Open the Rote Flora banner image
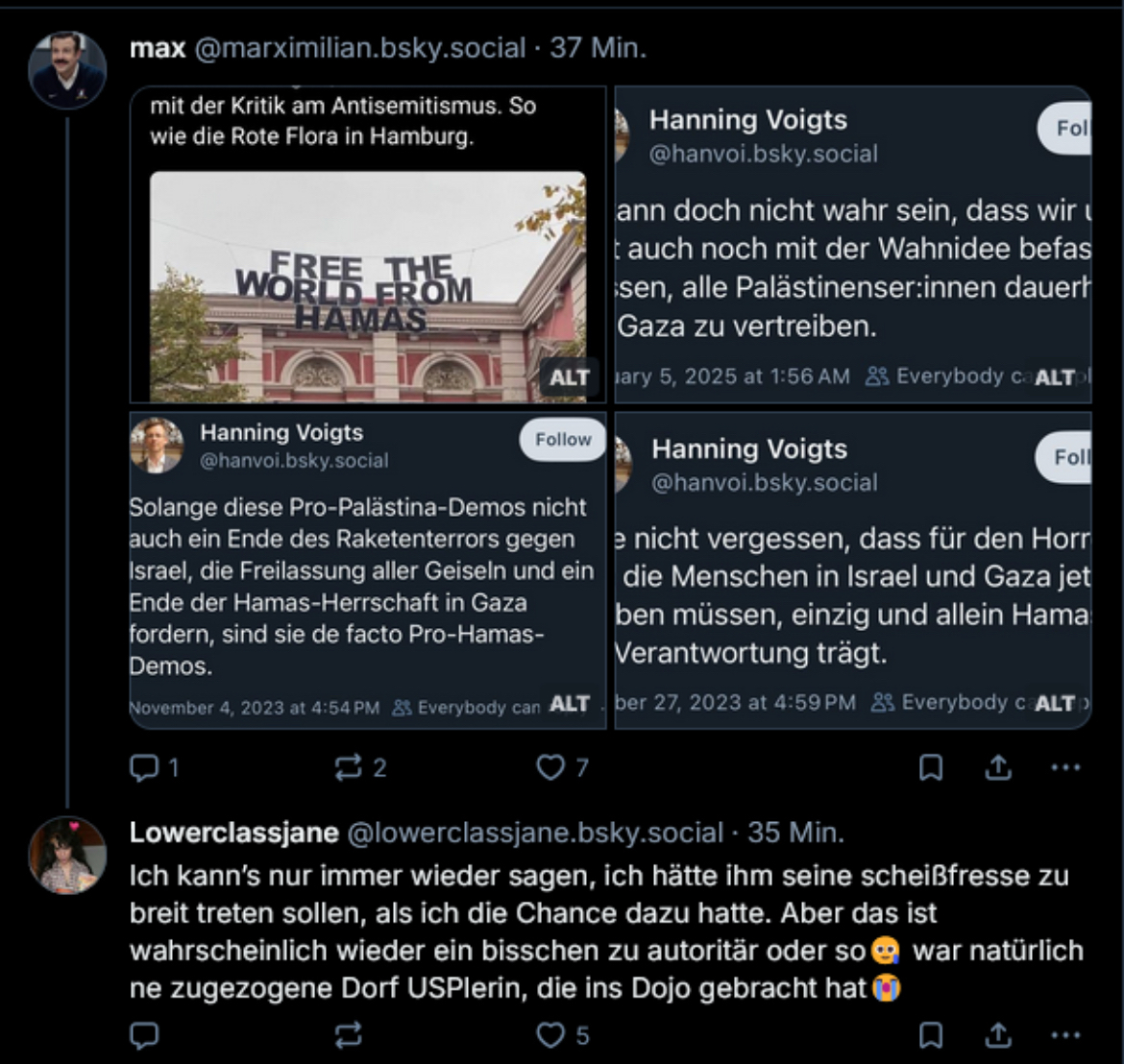1124x1064 pixels. (368, 245)
